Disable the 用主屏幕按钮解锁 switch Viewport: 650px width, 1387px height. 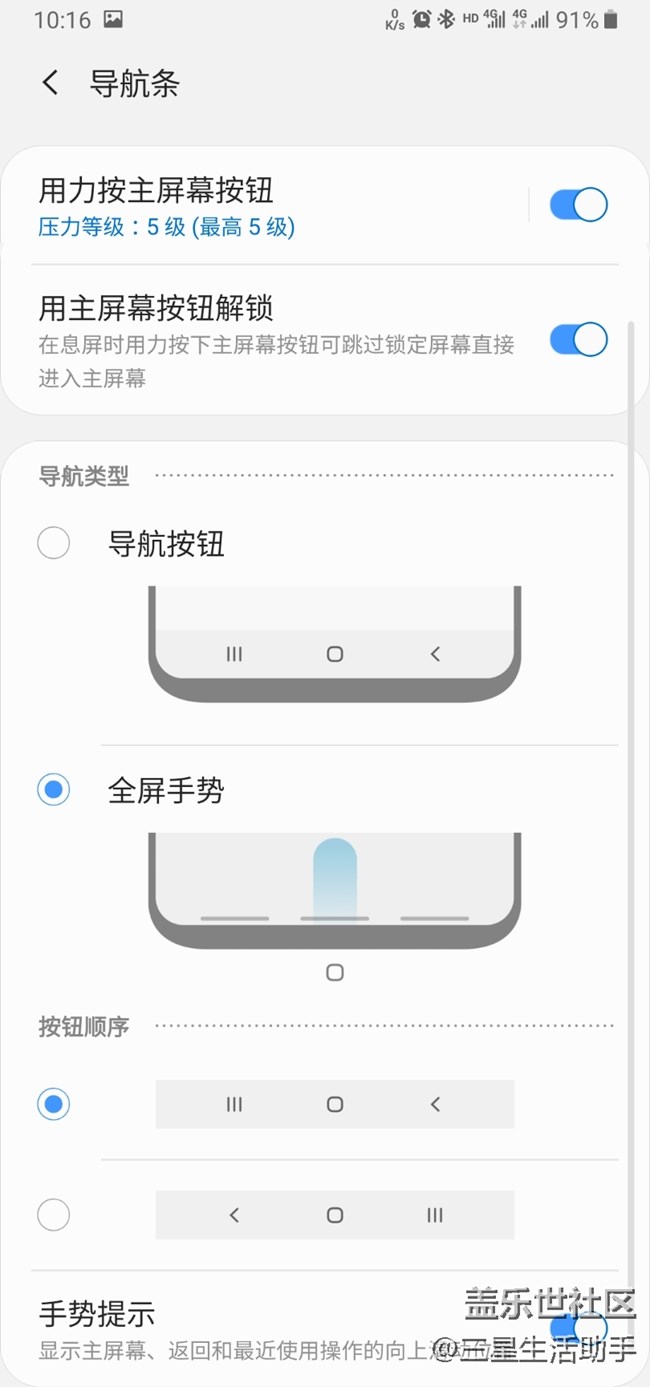[x=578, y=340]
